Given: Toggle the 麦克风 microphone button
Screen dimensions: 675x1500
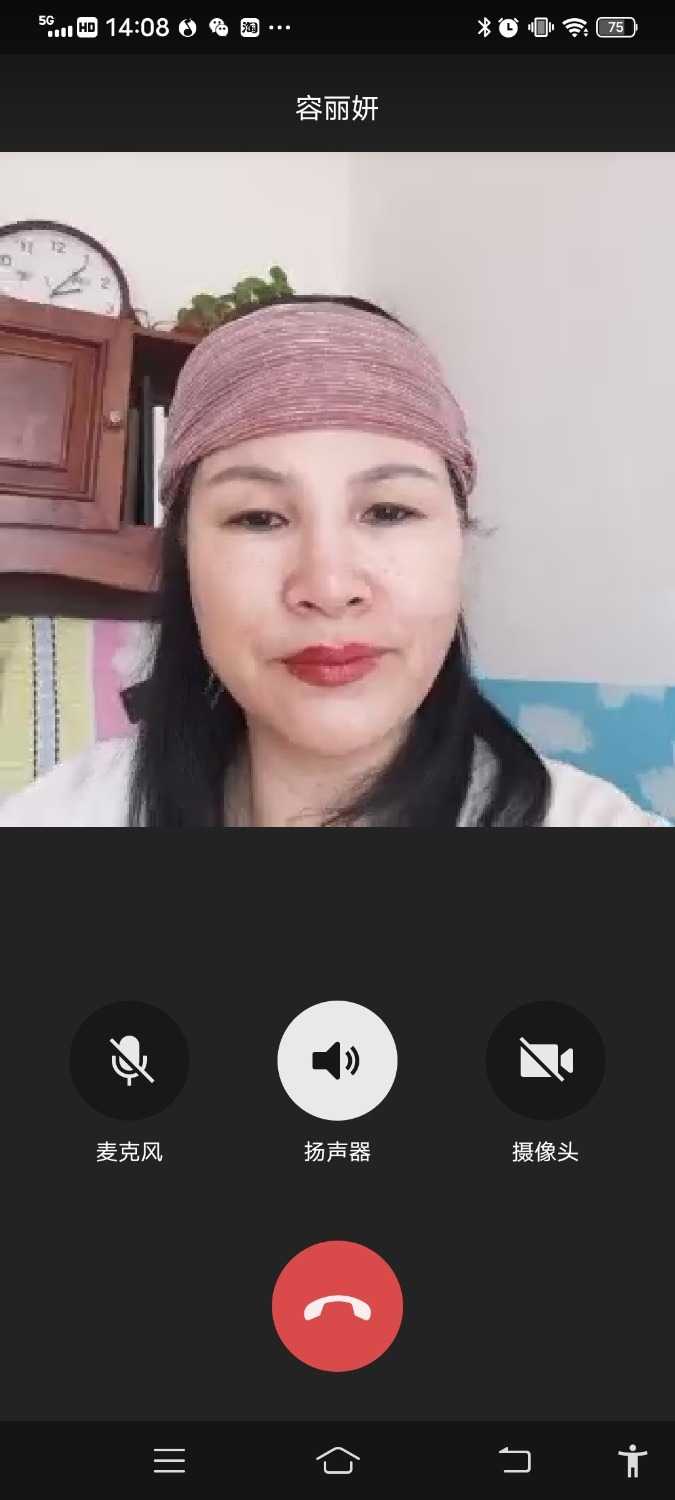Looking at the screenshot, I should click(129, 1060).
